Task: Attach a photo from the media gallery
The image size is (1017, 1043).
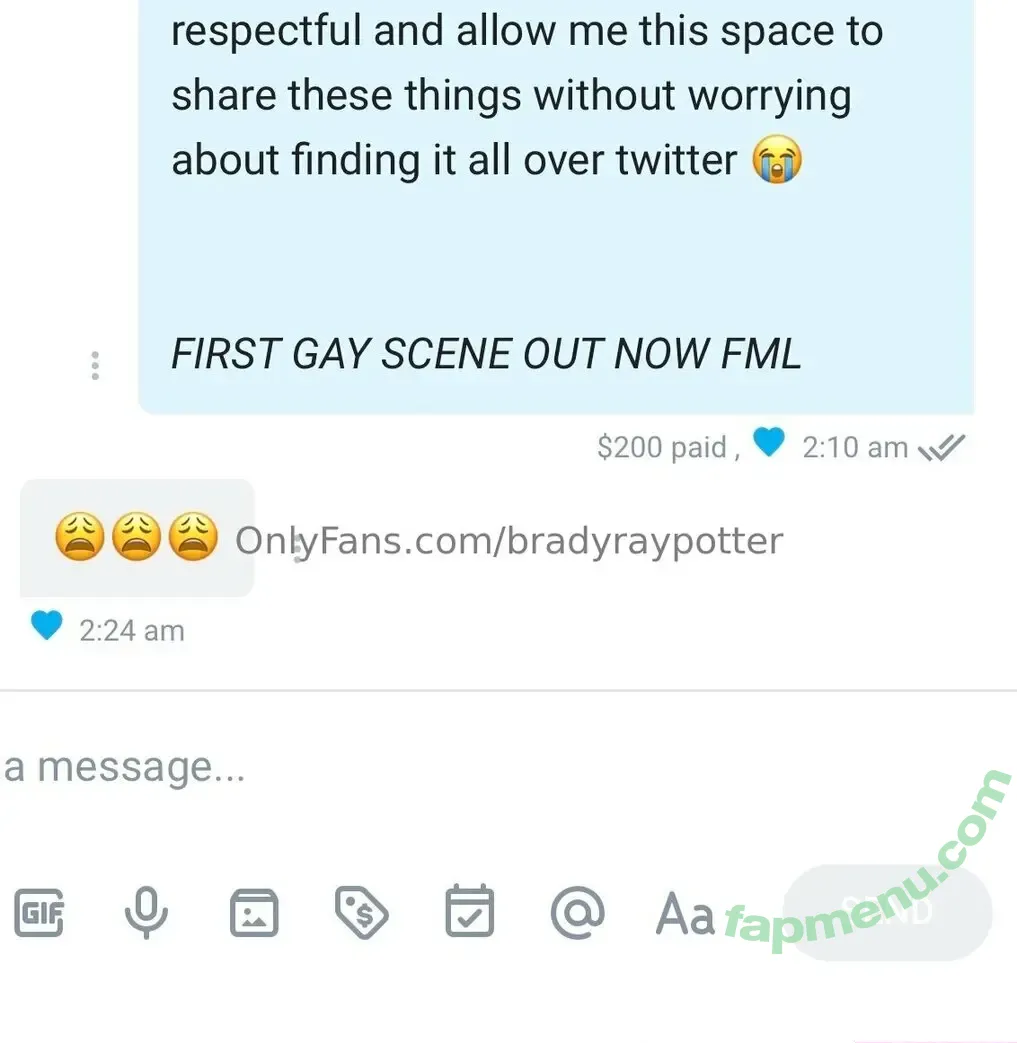Action: click(254, 913)
